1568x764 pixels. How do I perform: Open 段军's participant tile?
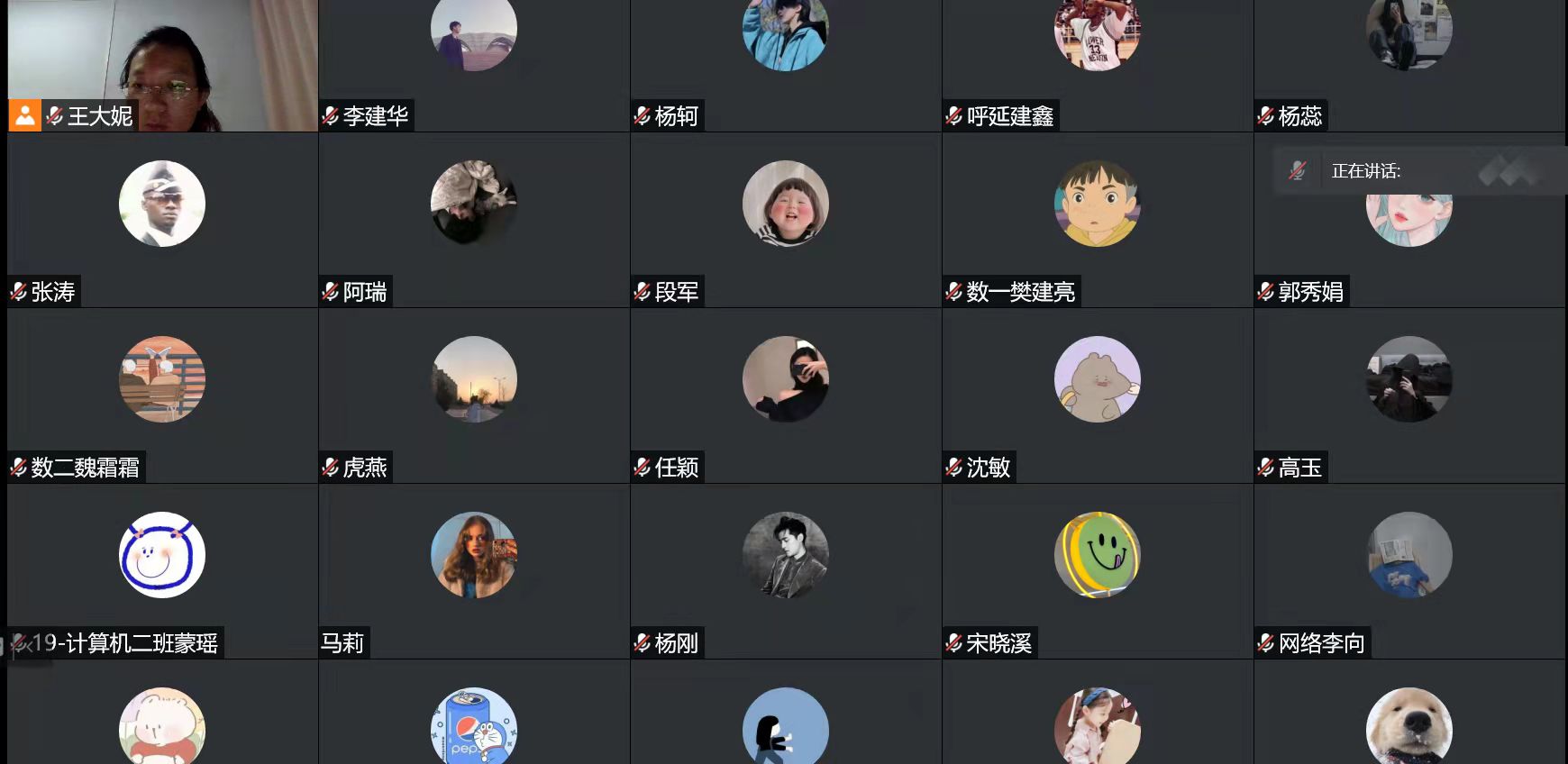(786, 221)
